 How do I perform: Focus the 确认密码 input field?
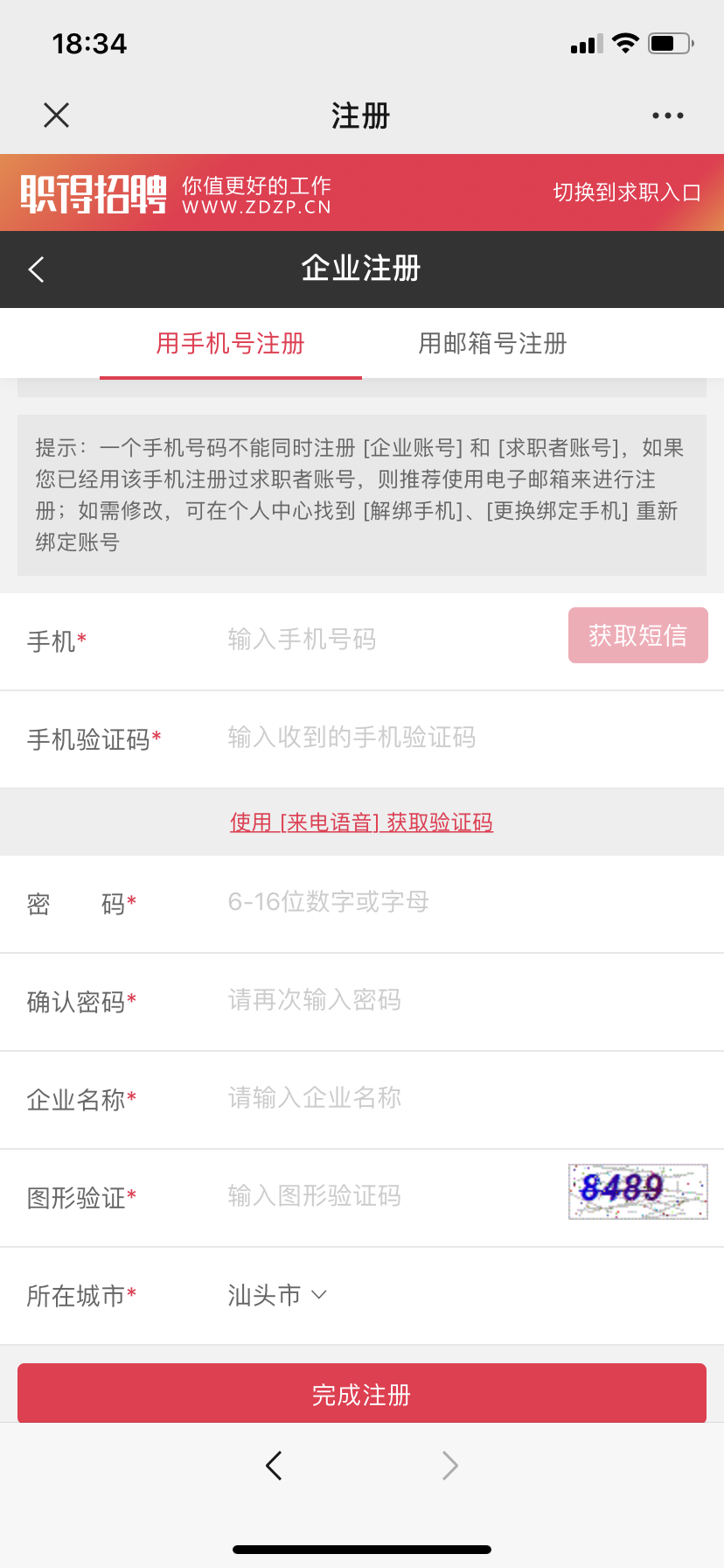(x=437, y=1000)
